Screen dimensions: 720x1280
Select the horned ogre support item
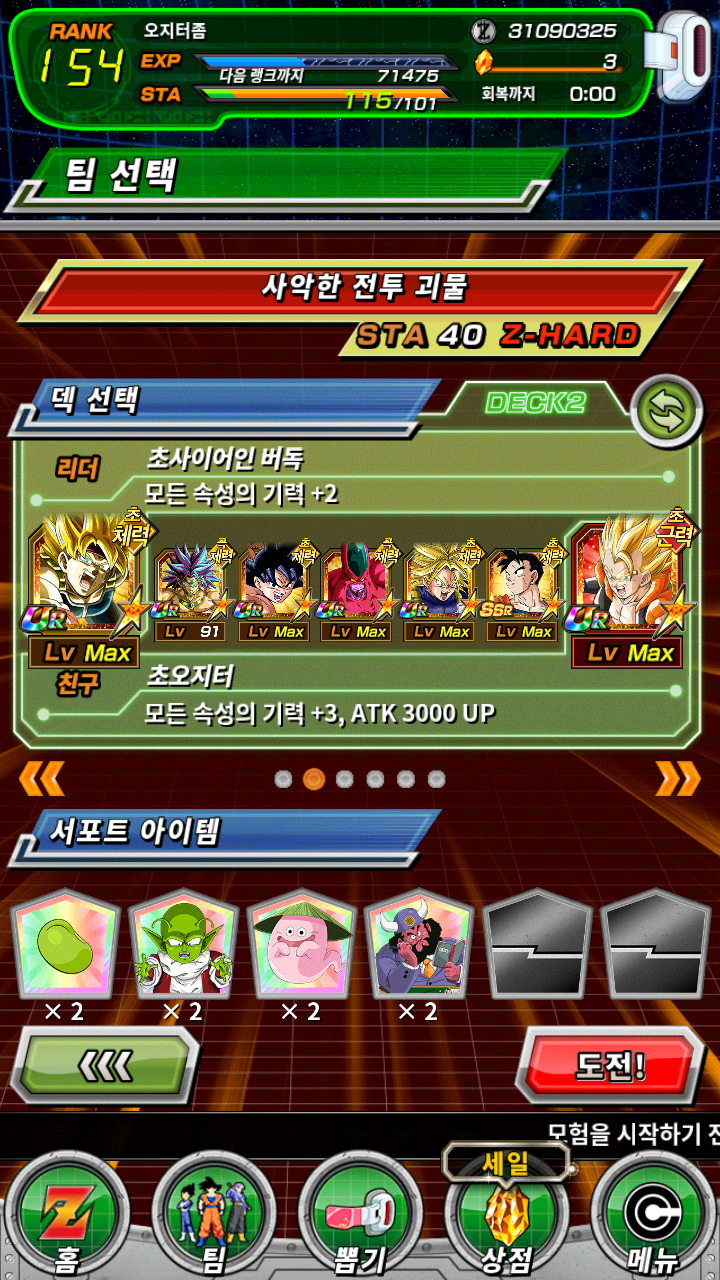click(419, 945)
